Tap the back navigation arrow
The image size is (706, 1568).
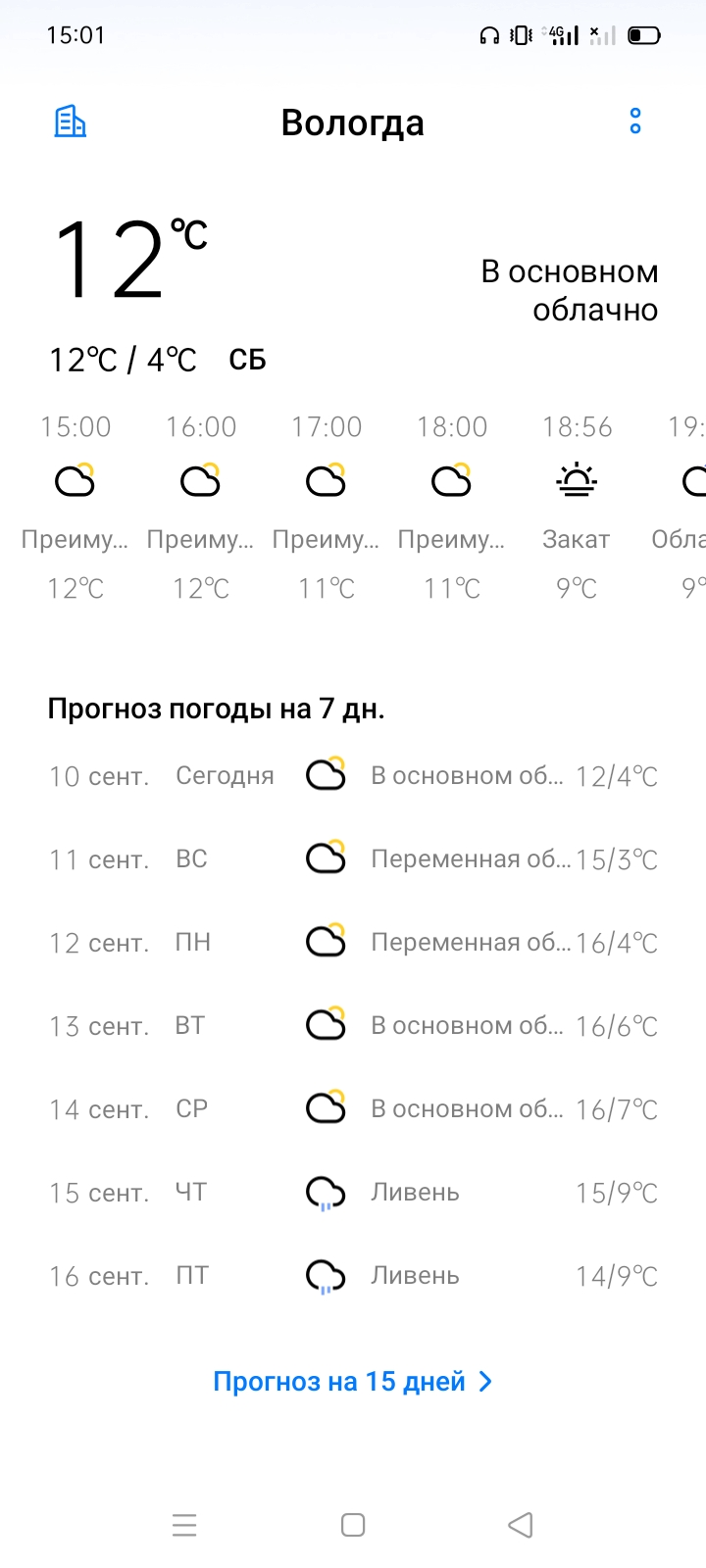point(520,1525)
